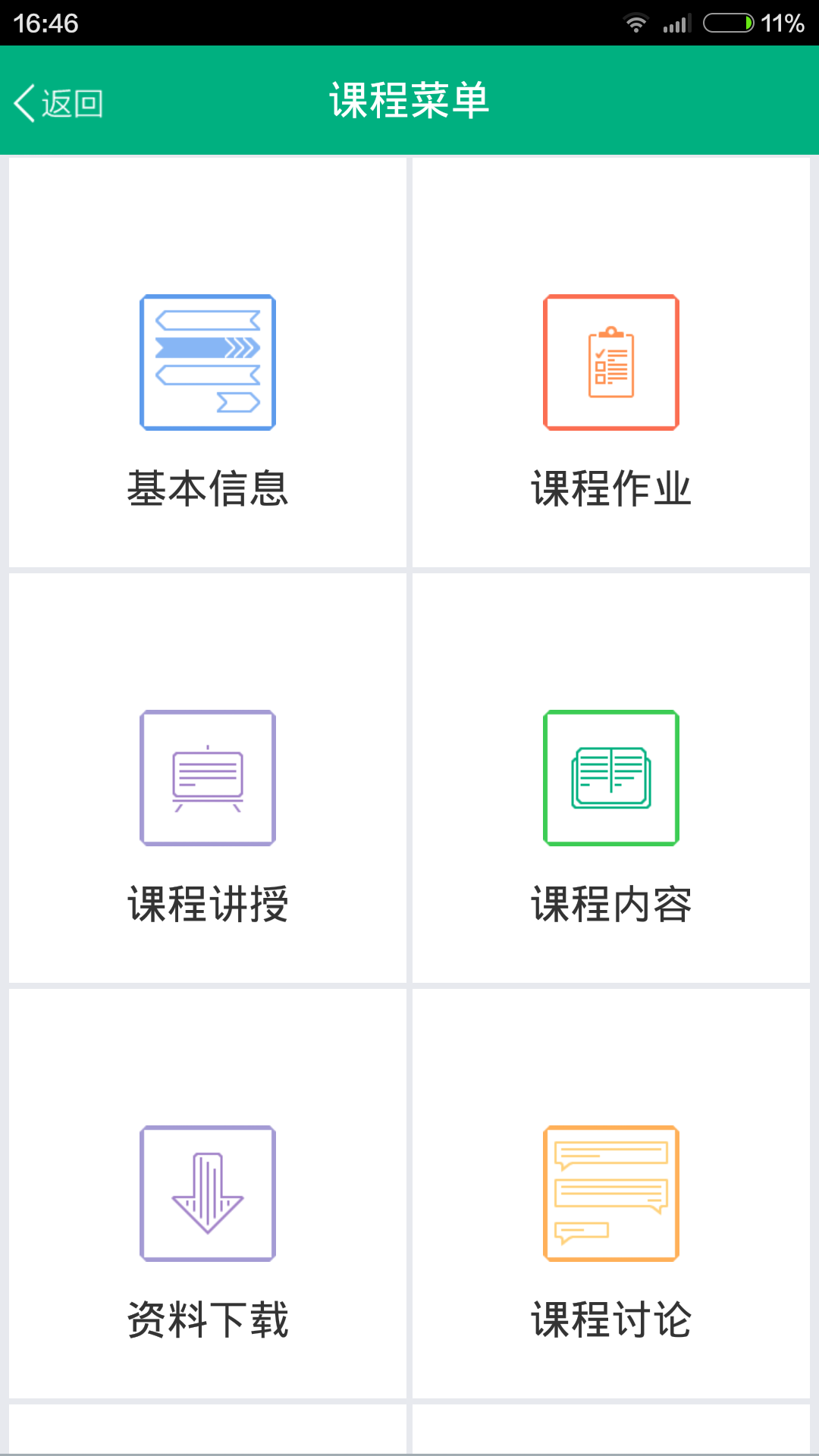Tap the 课程讲授 text label
This screenshot has height=1456, width=819.
[209, 902]
